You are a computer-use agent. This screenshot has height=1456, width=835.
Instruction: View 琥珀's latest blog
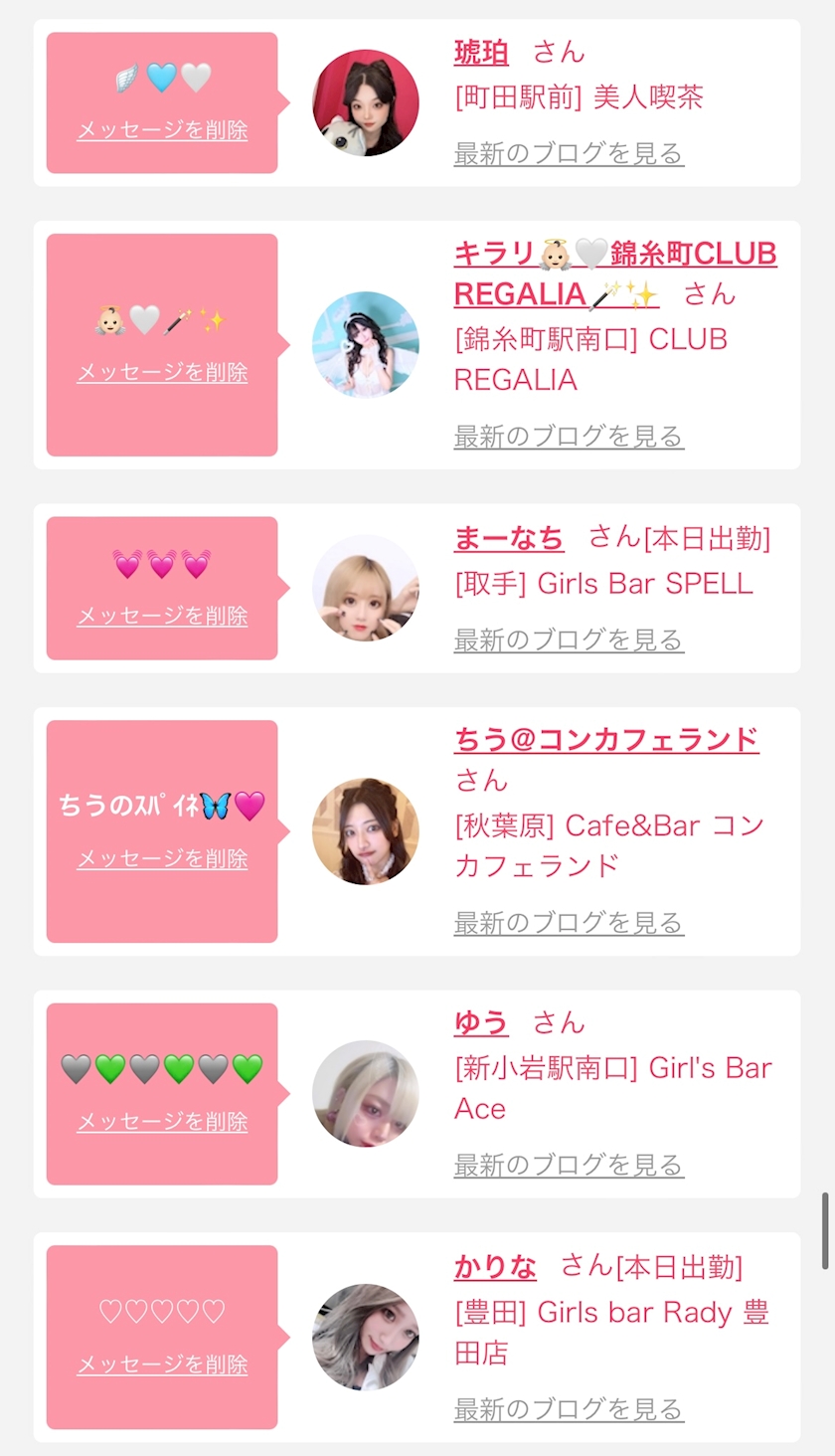pos(569,153)
